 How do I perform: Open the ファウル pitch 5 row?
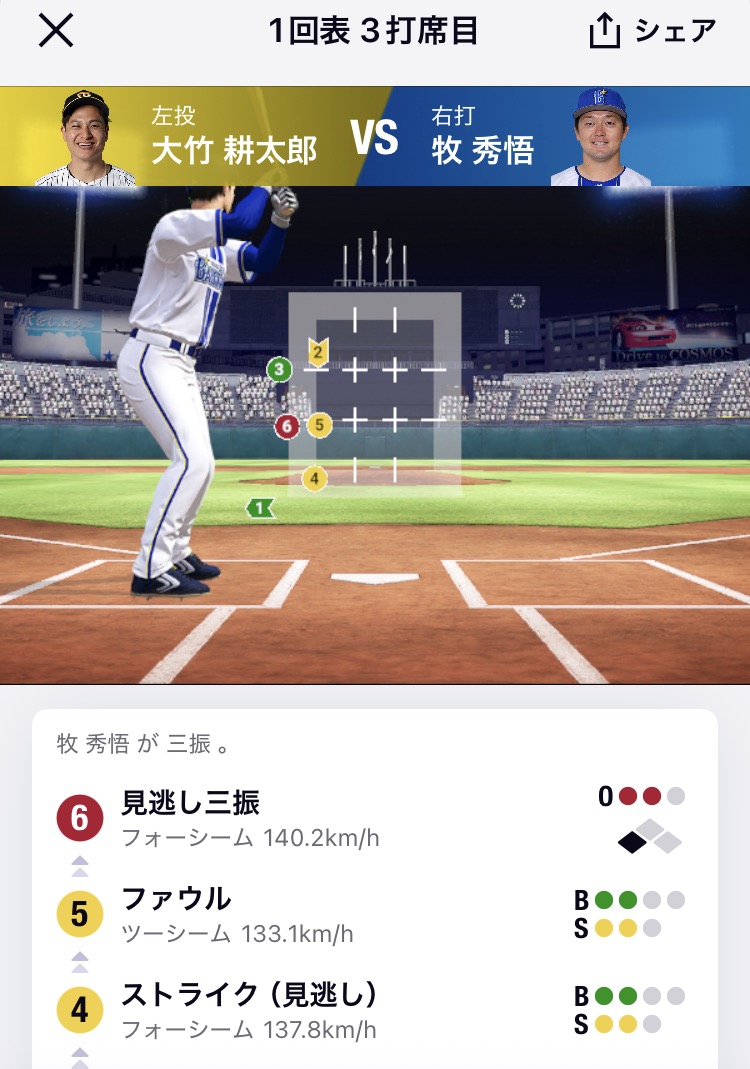[374, 914]
